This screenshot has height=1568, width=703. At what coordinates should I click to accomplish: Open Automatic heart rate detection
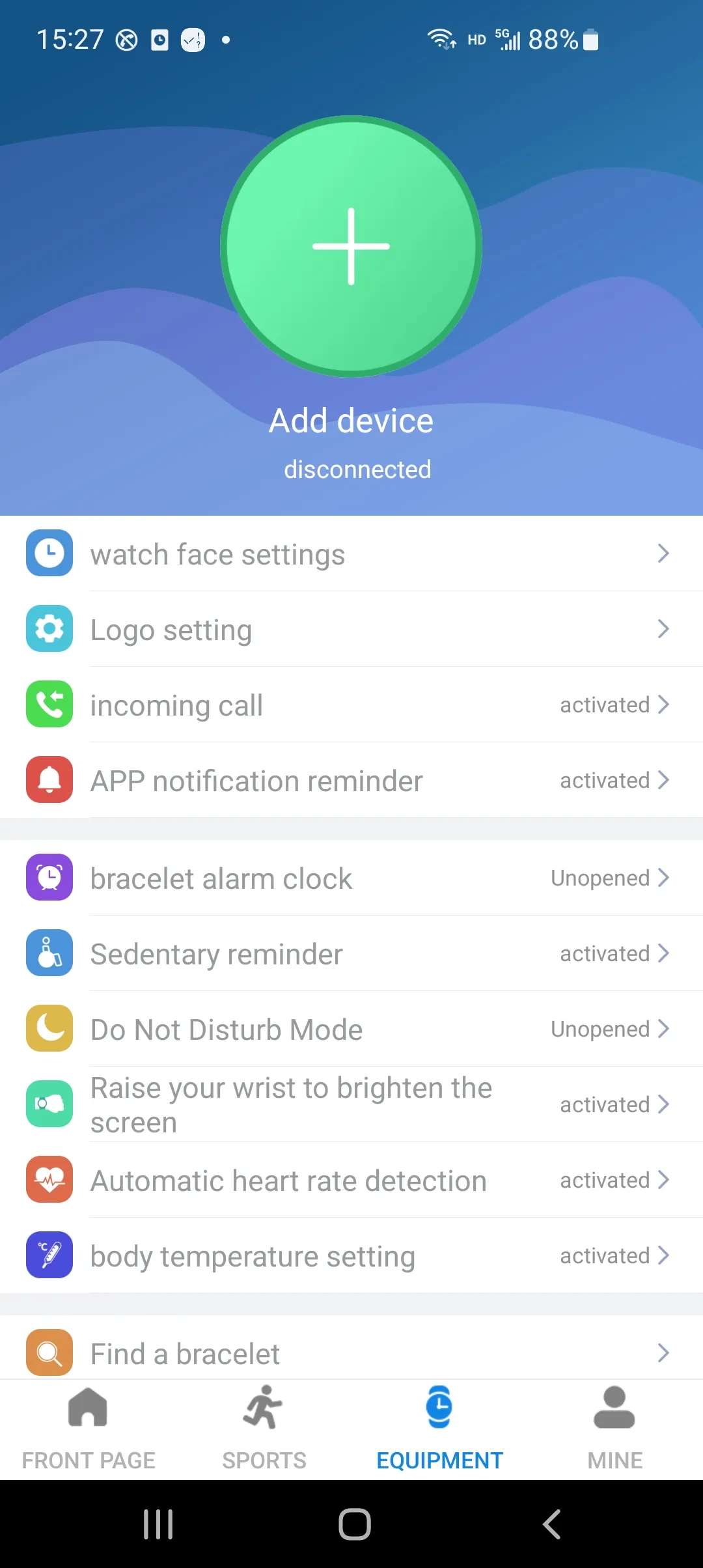click(x=351, y=1181)
